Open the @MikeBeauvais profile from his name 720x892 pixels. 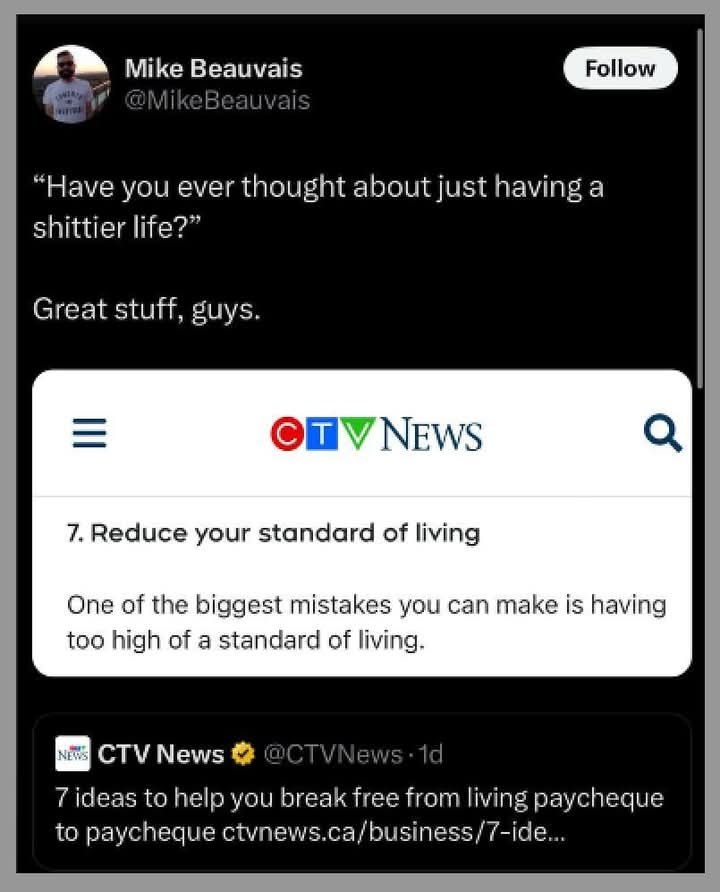[213, 69]
